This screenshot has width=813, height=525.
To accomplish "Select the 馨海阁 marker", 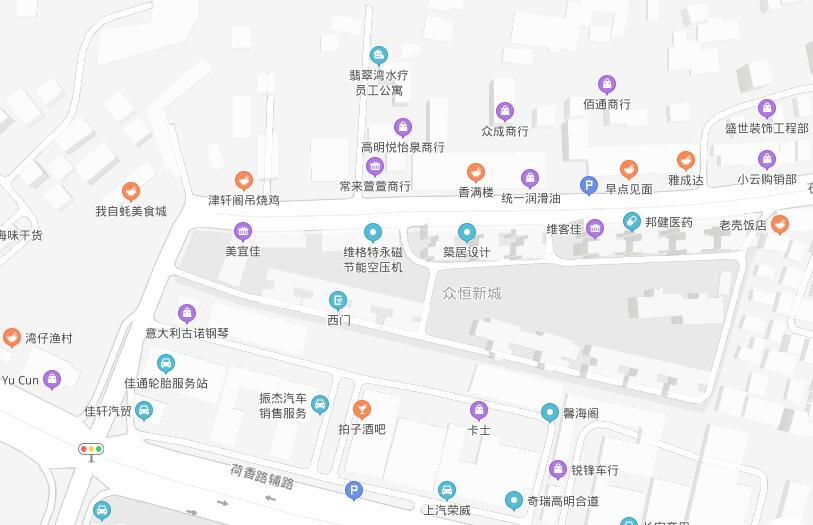I will click(549, 412).
